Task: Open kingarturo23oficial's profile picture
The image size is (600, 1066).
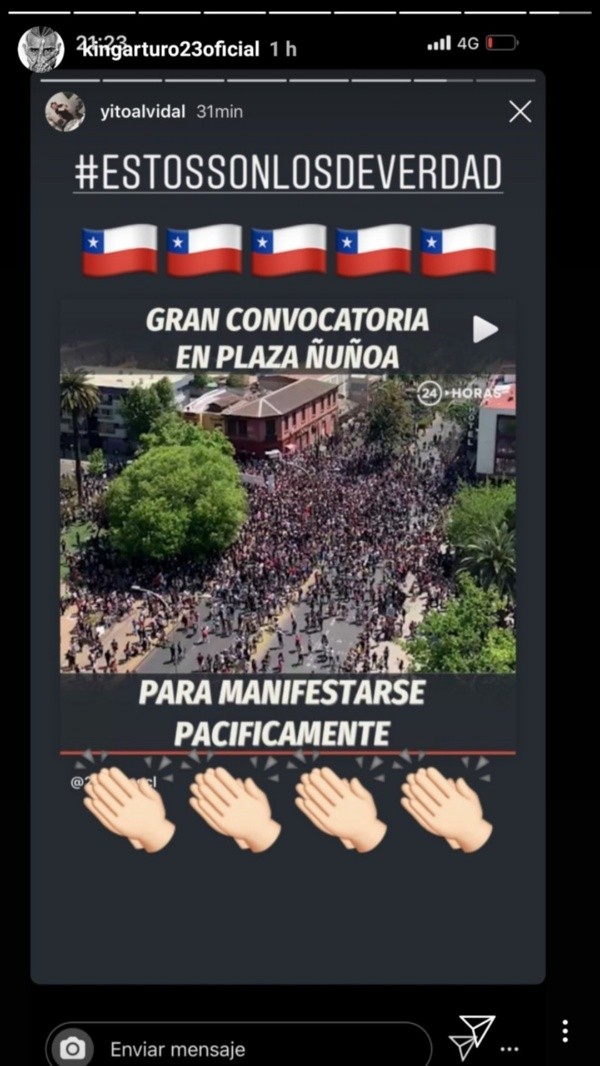Action: coord(40,49)
